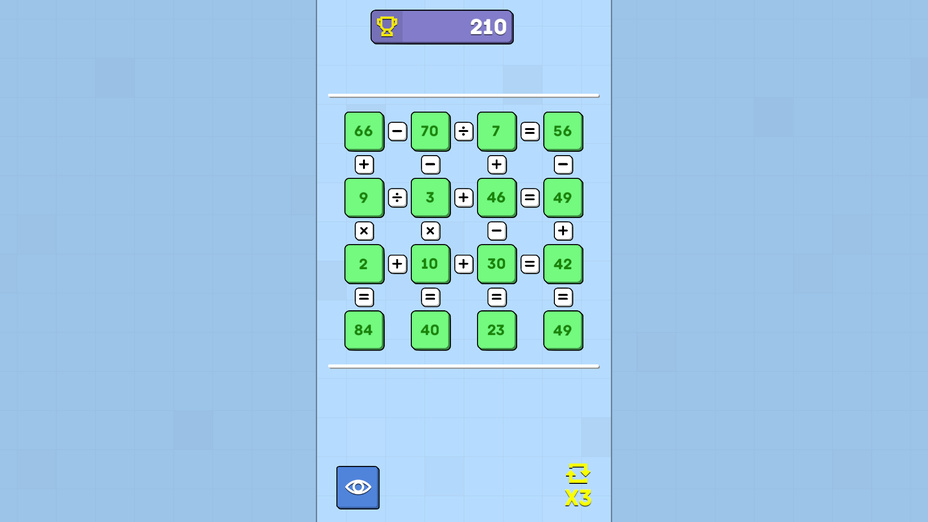Tap the eye reveal button

[357, 487]
